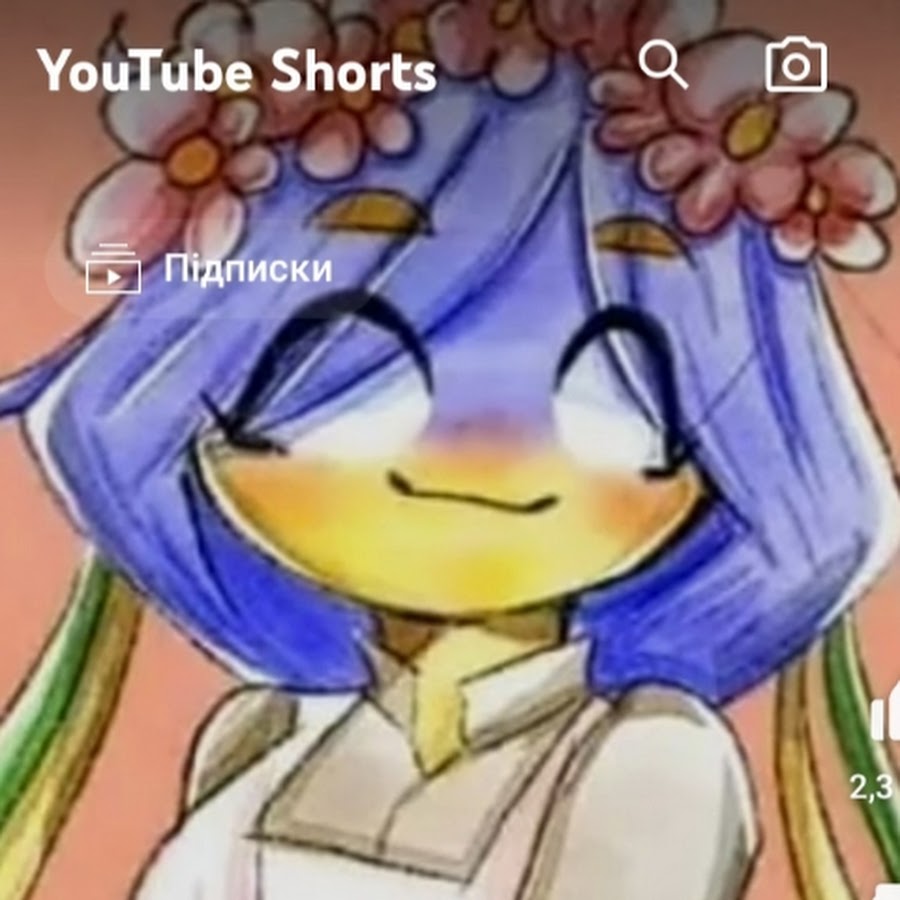Open the Shorts search
Screen dimensions: 900x900
tap(663, 65)
